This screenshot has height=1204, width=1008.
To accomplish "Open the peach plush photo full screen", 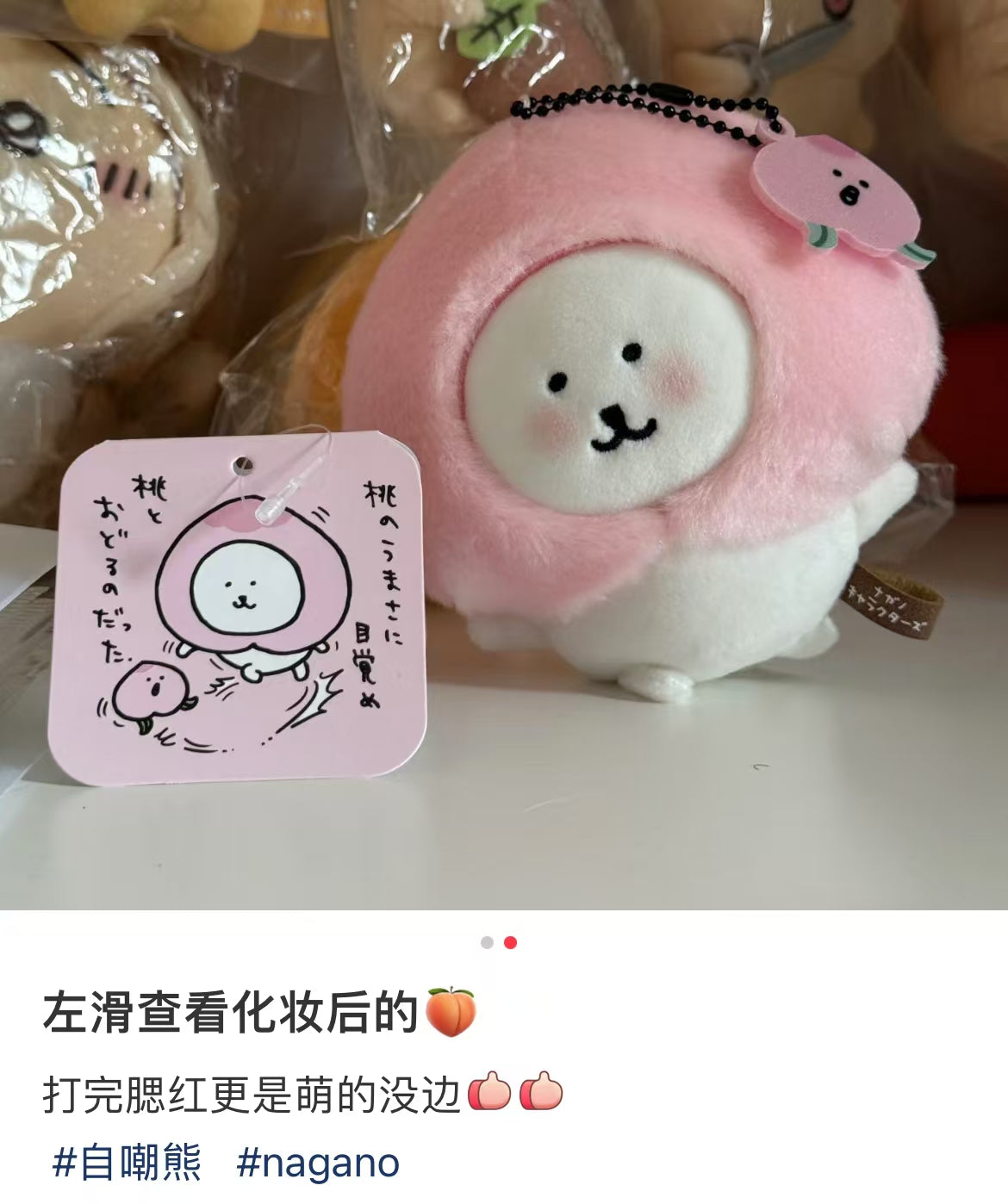I will pyautogui.click(x=504, y=455).
